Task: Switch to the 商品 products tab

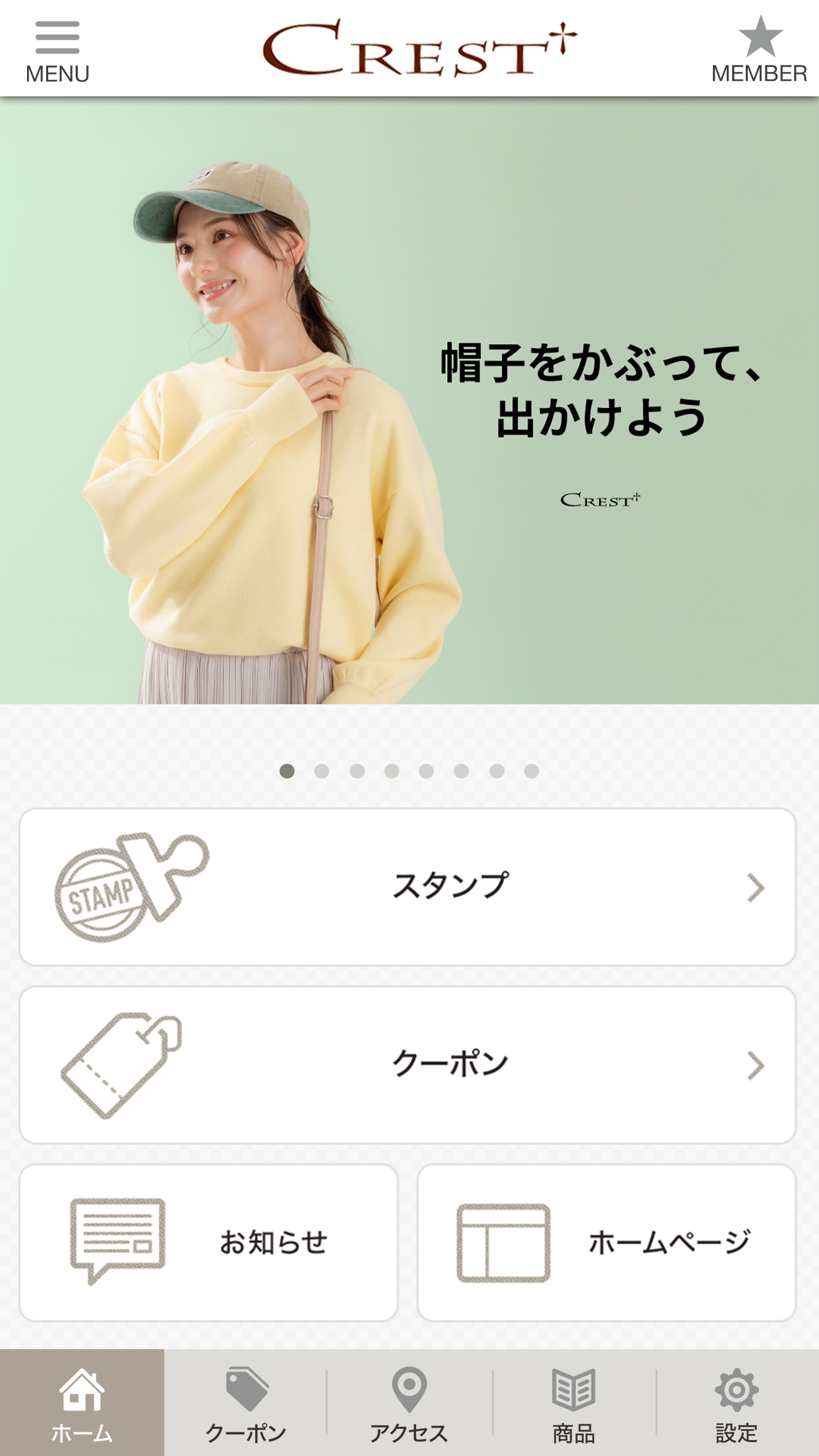Action: coord(574,1403)
